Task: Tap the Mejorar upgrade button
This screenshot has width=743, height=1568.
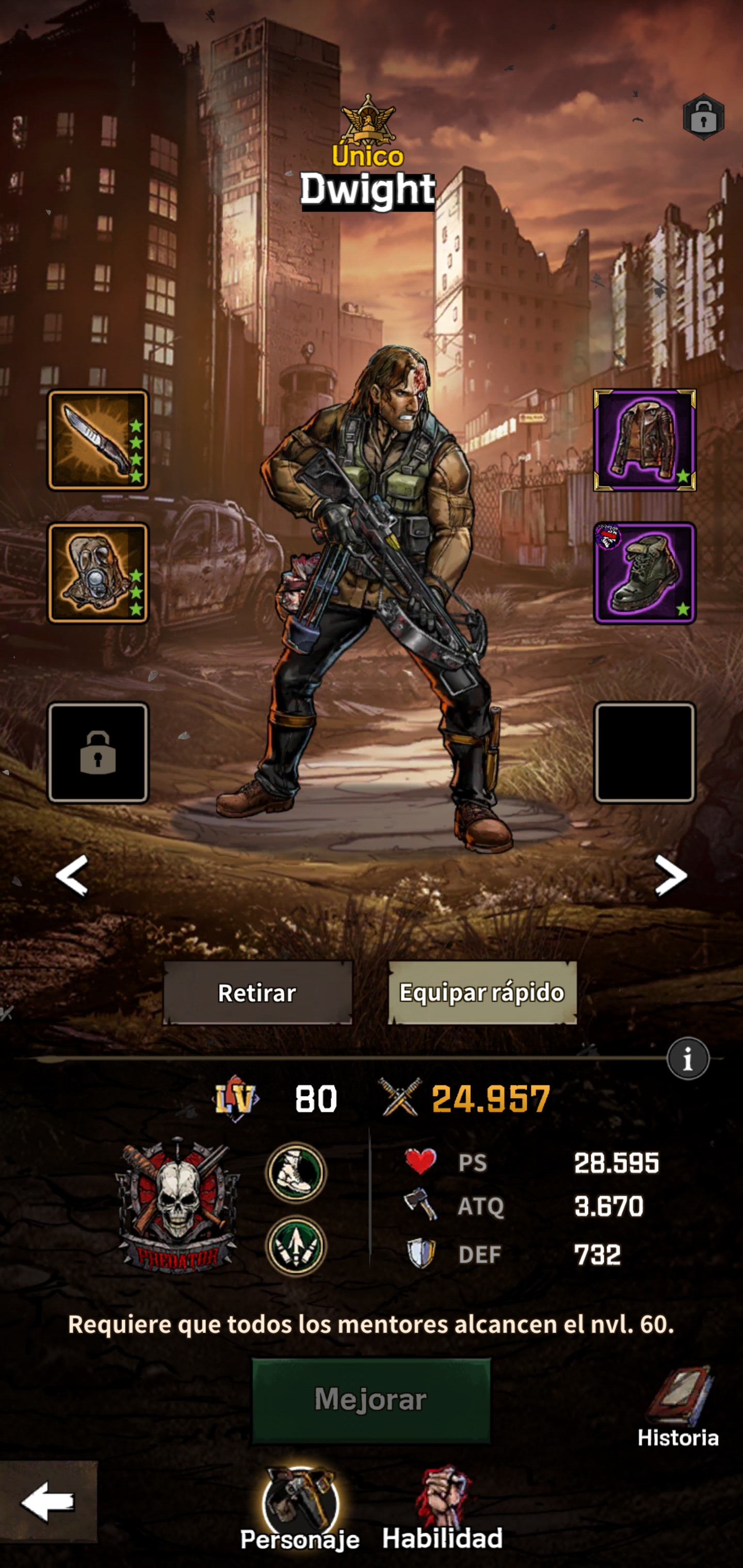Action: coord(371,1399)
